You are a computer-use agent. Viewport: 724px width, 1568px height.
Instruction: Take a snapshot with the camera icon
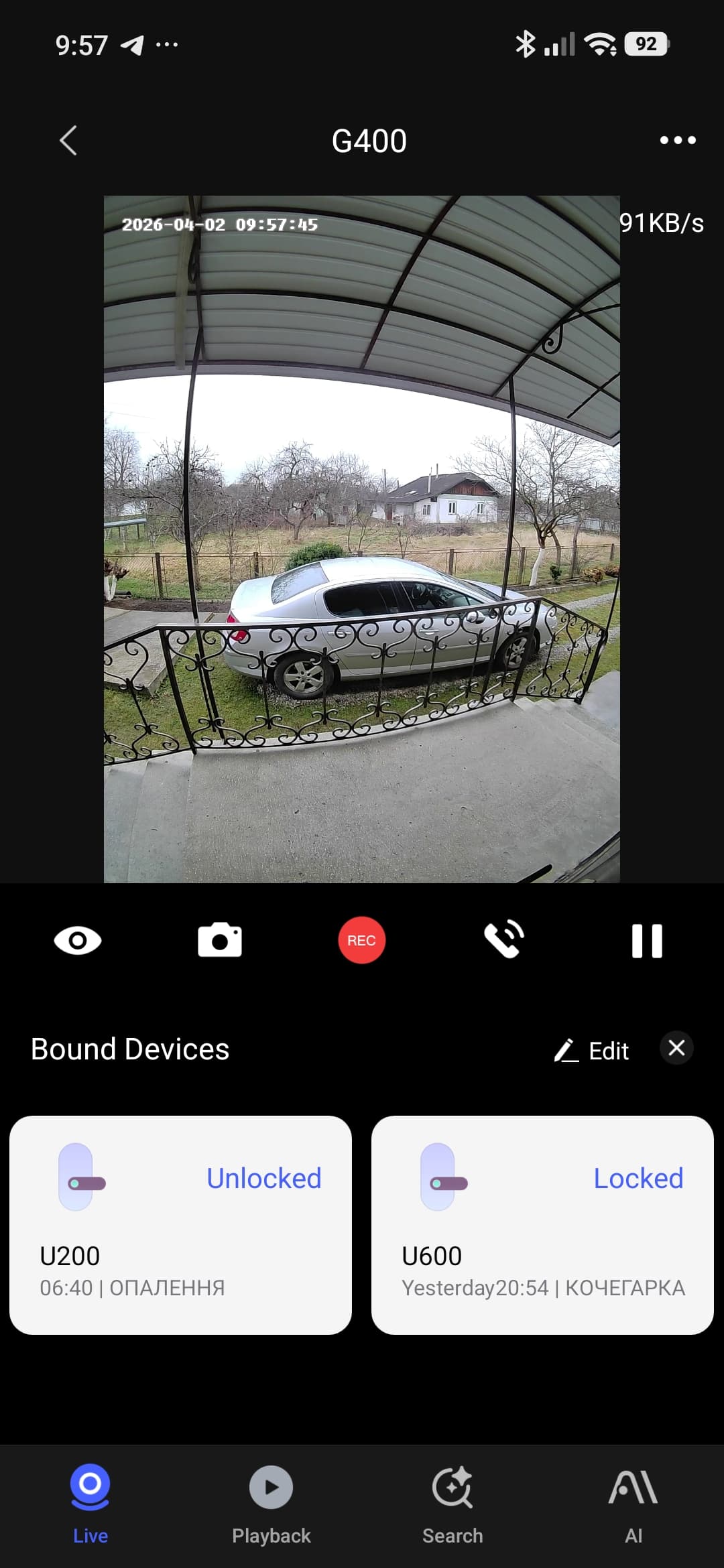click(220, 940)
